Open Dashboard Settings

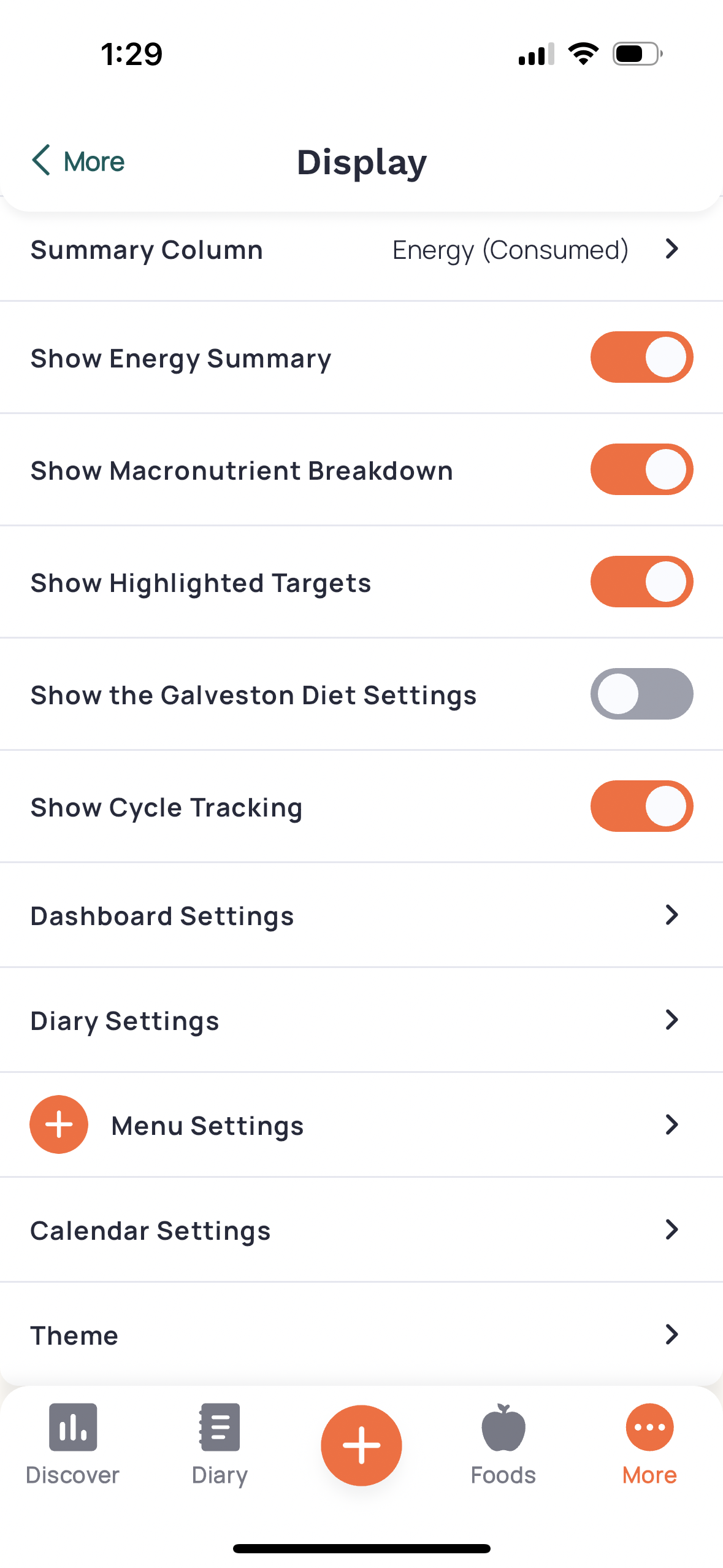(361, 915)
